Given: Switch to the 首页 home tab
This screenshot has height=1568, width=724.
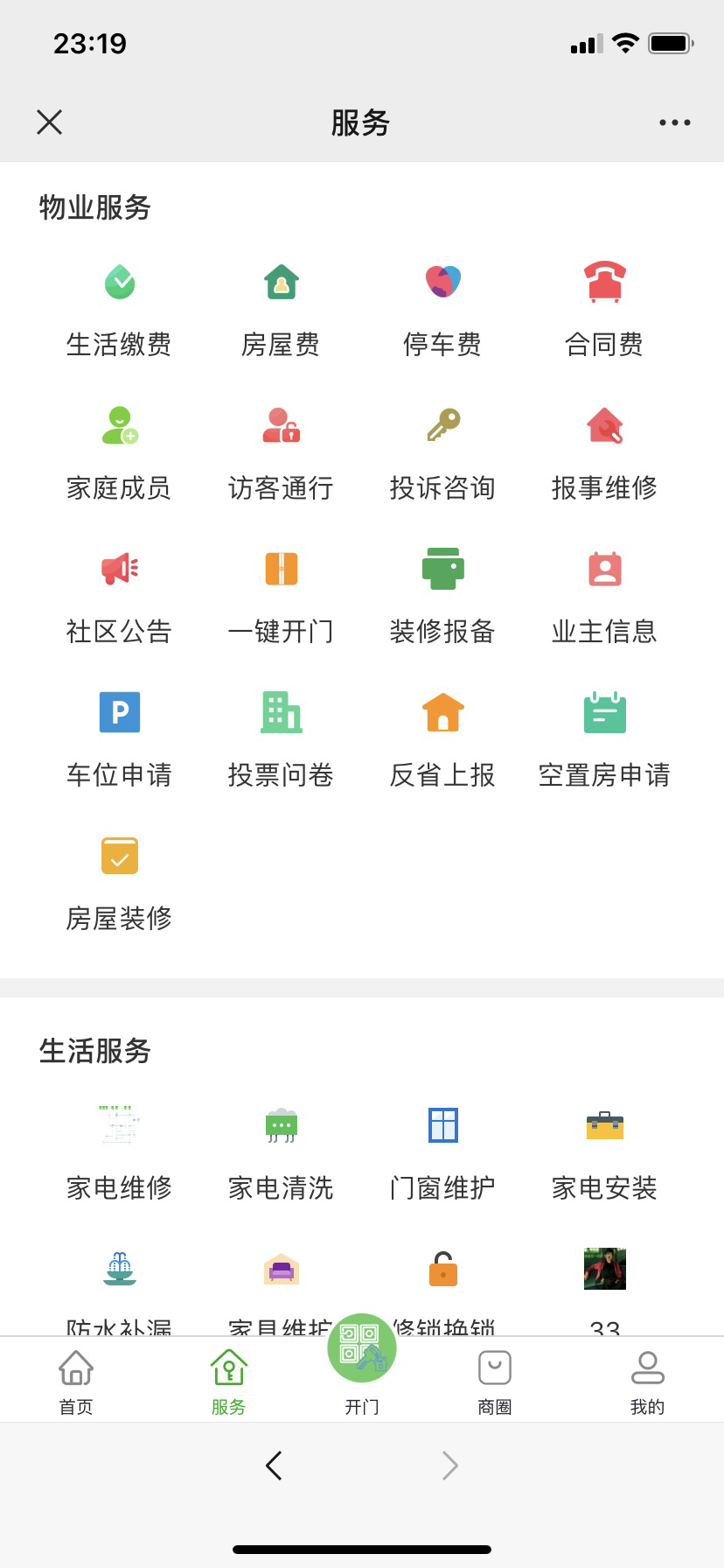Looking at the screenshot, I should (x=76, y=1381).
